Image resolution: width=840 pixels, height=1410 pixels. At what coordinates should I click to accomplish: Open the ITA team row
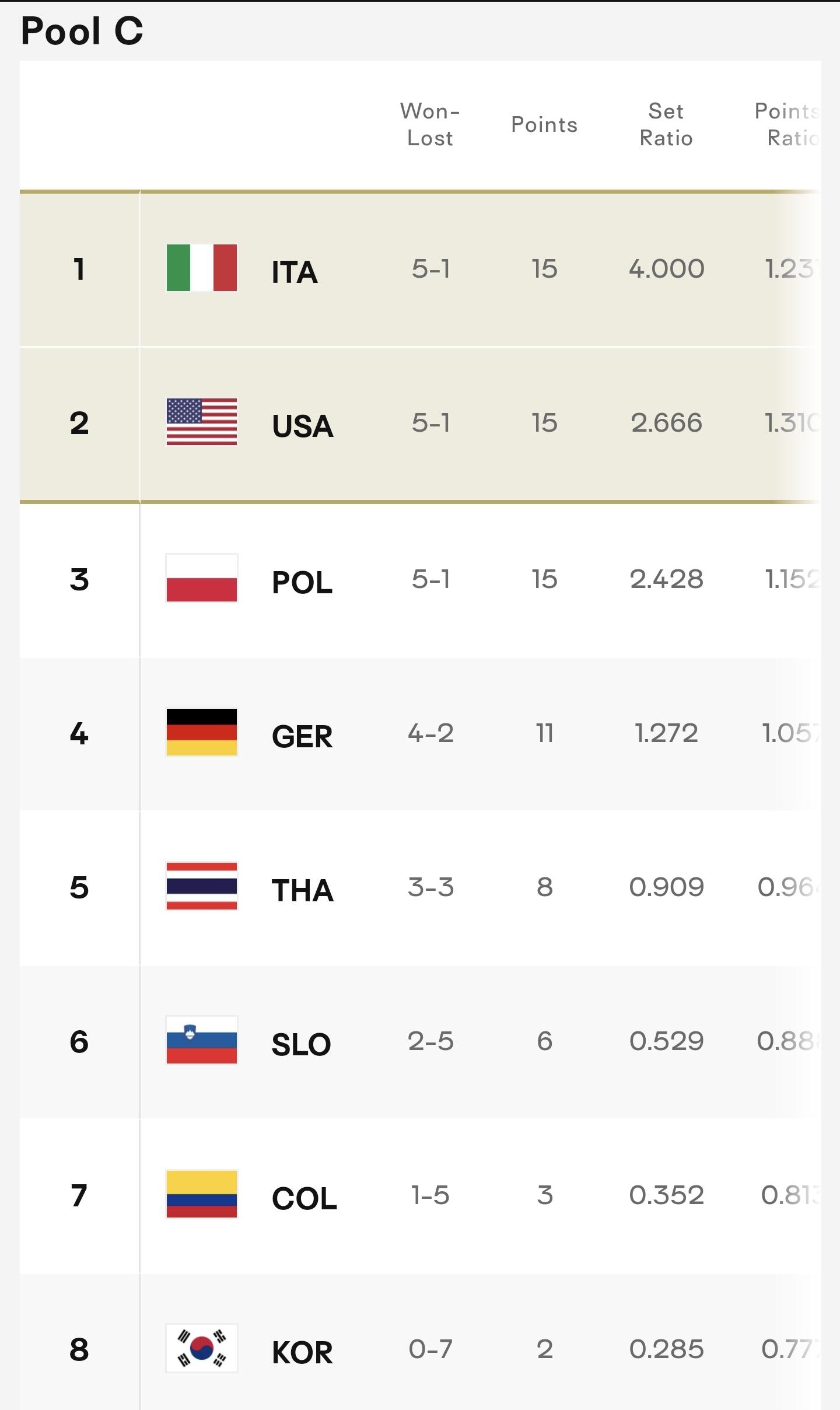420,270
